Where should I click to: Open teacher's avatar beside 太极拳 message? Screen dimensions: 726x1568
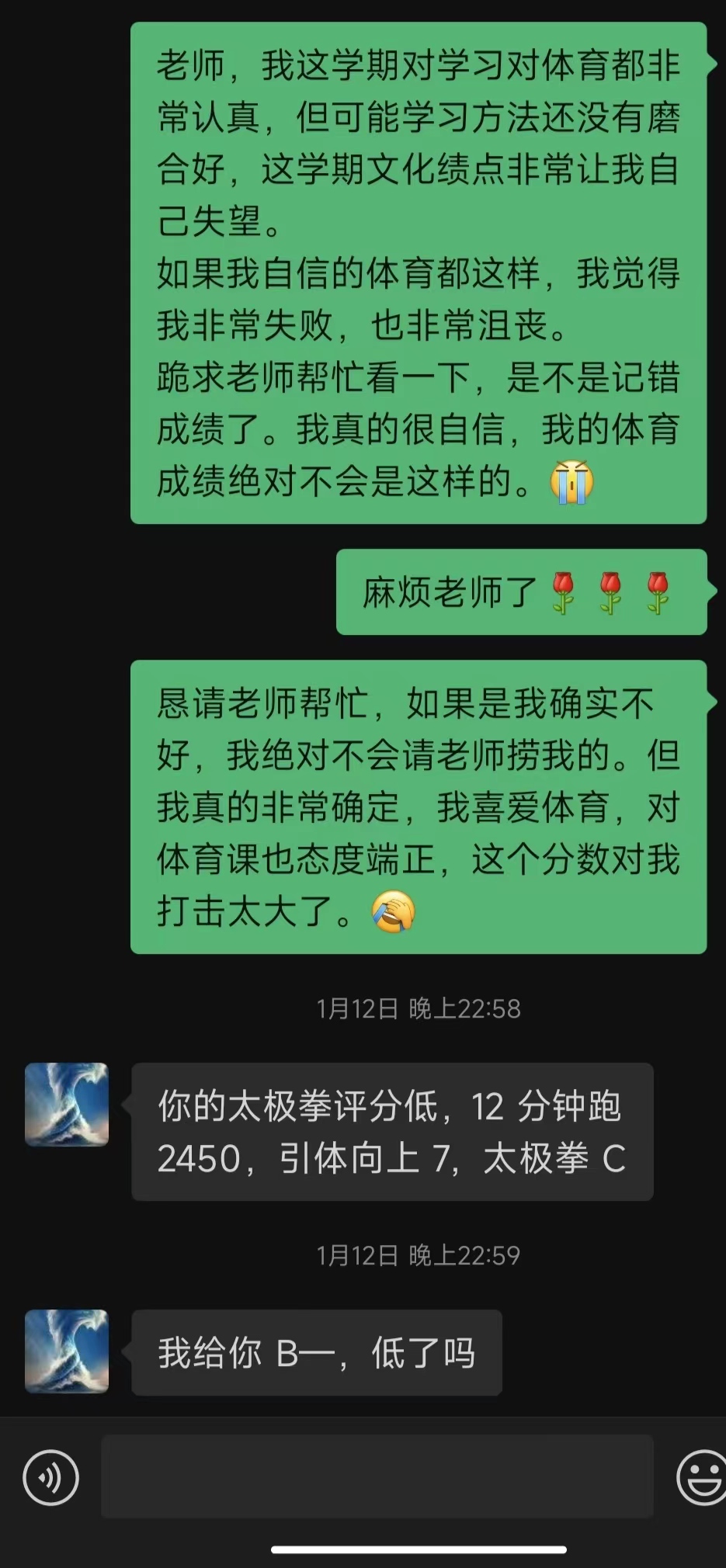(x=67, y=1104)
